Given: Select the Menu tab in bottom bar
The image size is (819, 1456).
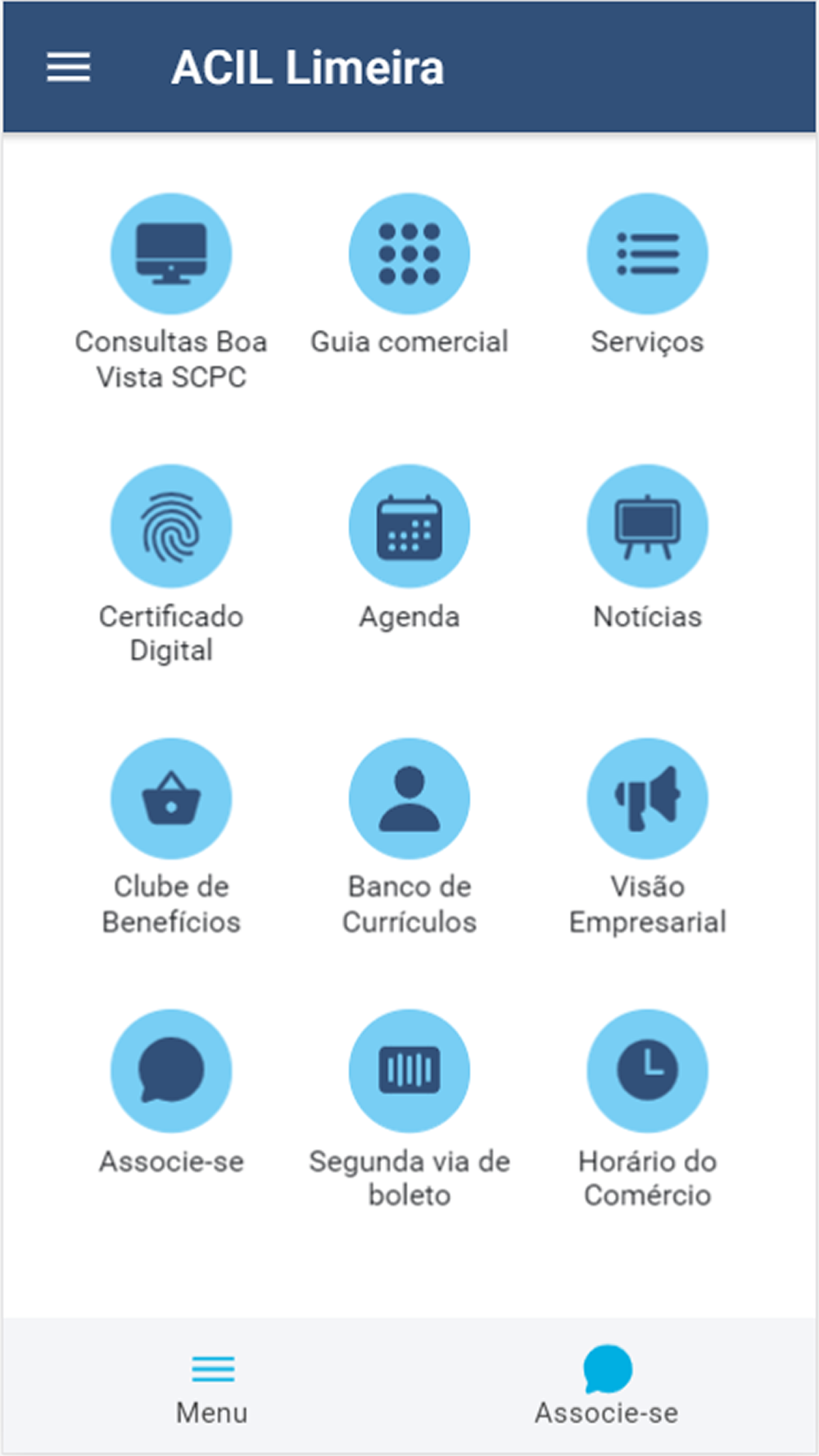Looking at the screenshot, I should (212, 1389).
